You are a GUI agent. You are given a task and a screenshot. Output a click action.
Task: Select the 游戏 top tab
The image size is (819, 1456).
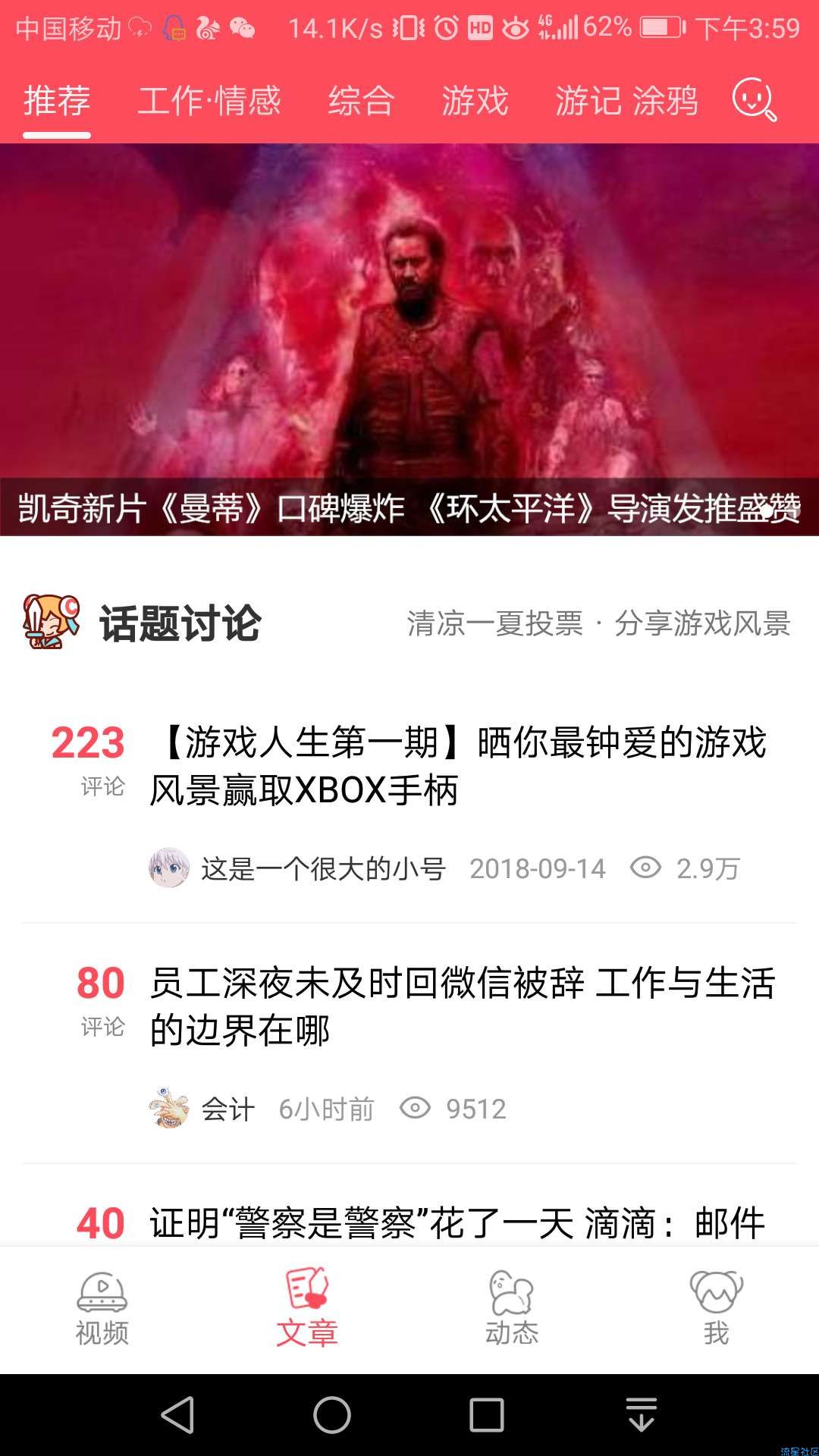tap(475, 101)
